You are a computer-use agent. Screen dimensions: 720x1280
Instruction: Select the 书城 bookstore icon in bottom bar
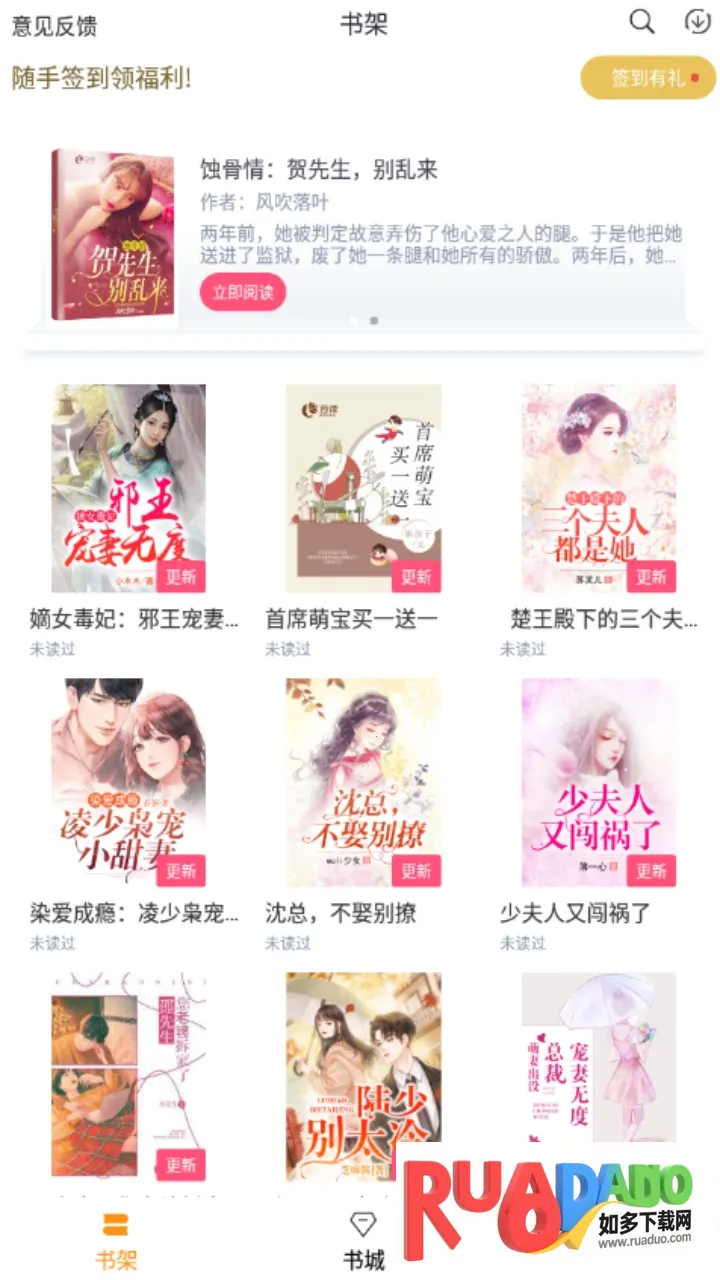[x=364, y=1222]
